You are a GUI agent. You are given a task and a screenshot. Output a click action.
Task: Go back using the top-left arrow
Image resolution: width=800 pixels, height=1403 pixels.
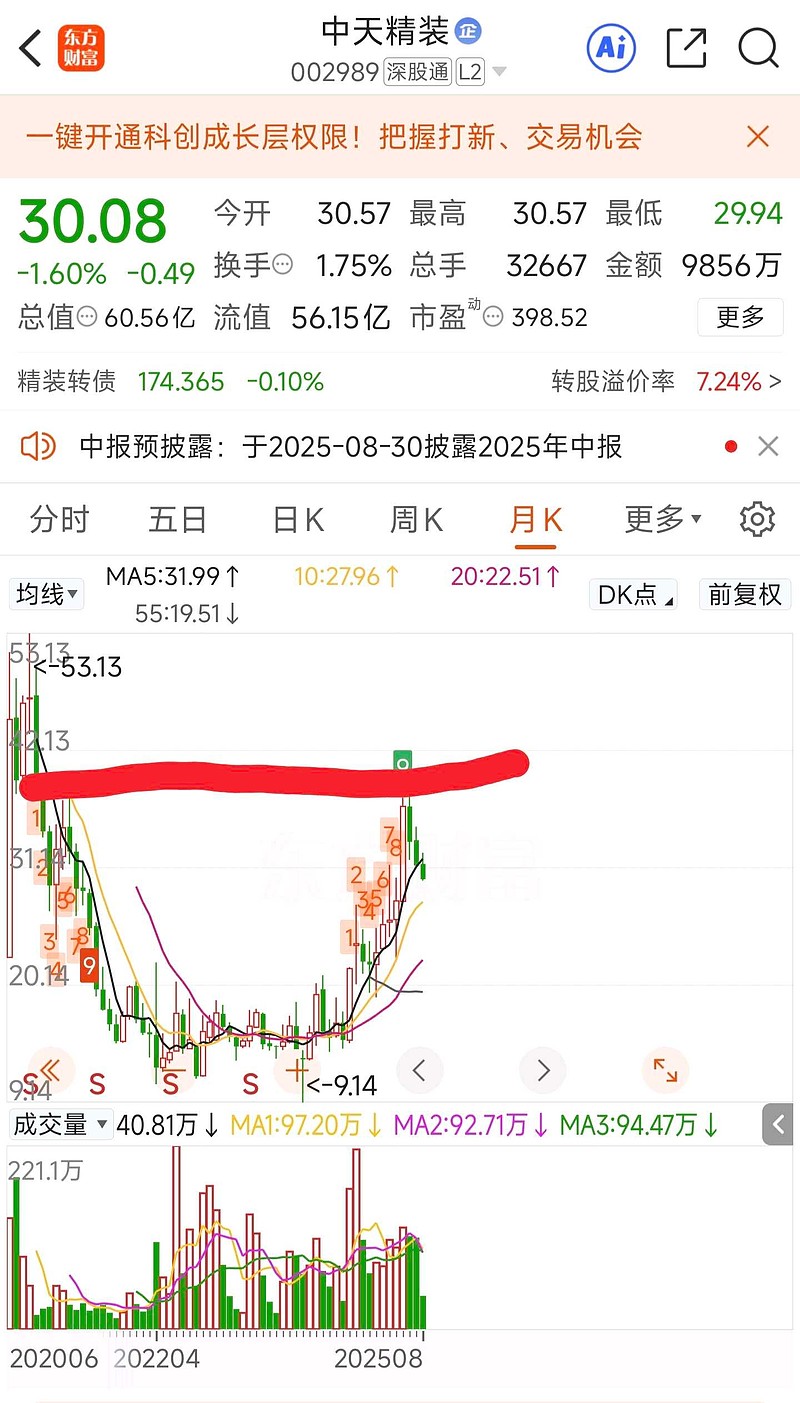click(31, 48)
